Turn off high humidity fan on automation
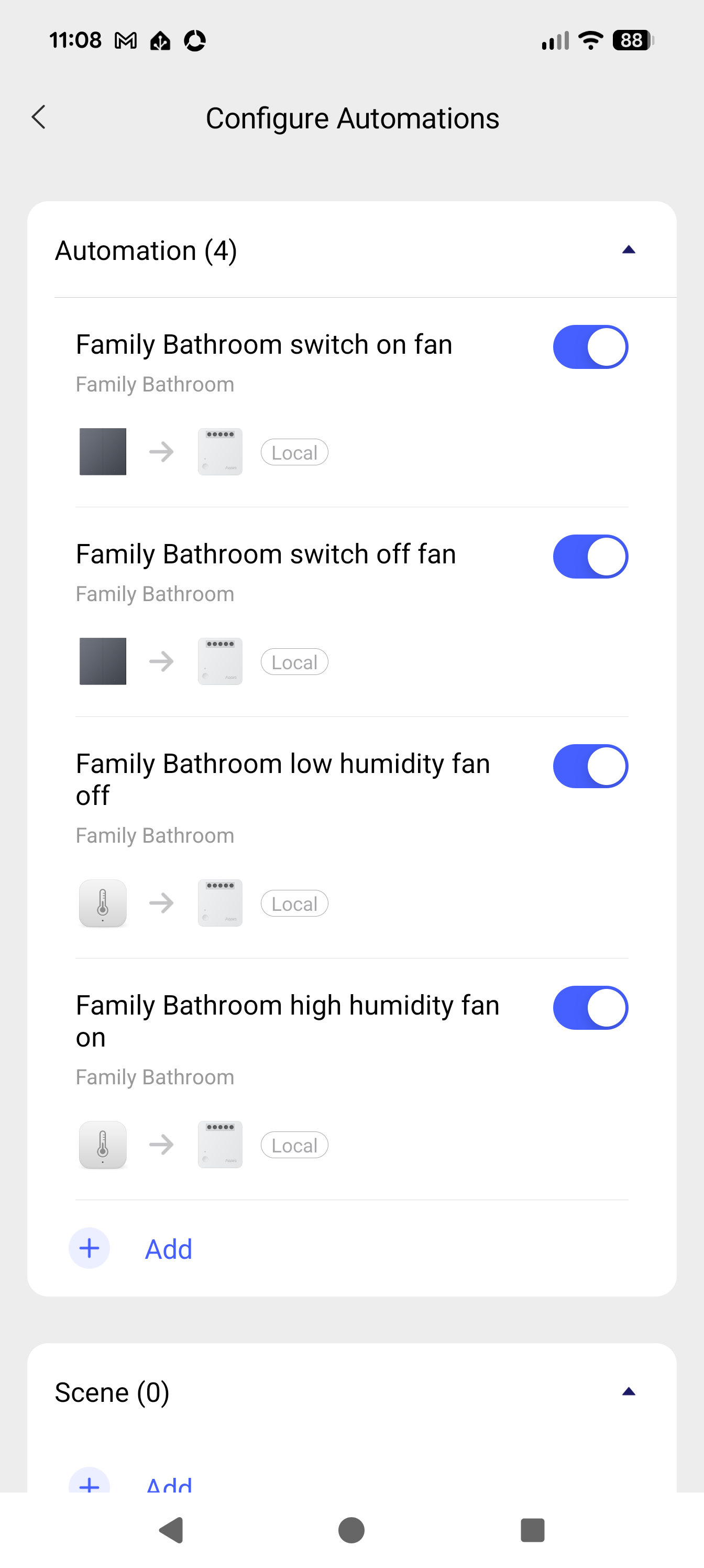This screenshot has height=1568, width=704. pyautogui.click(x=590, y=1008)
